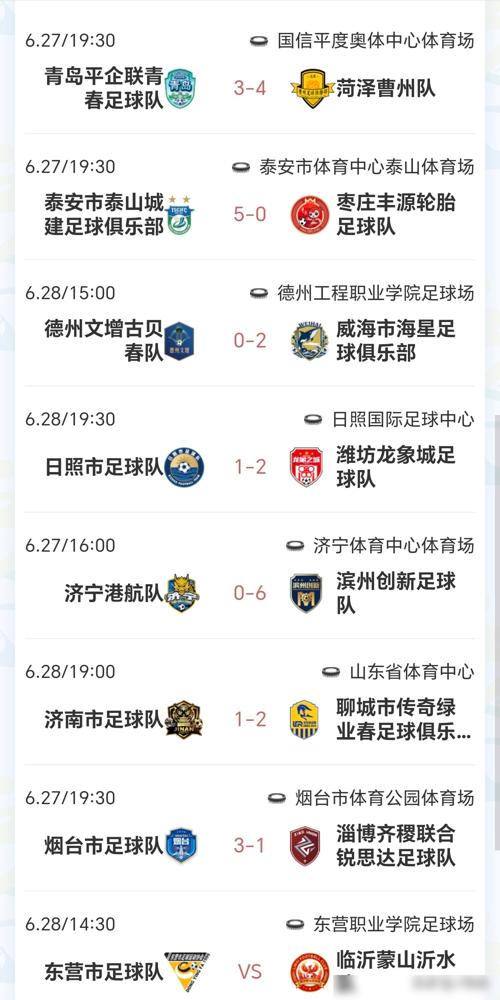Open the 泰安泰山城建 vs 枣庄丰源轮胎 match
Screen dimensions: 500x1000
click(x=250, y=197)
